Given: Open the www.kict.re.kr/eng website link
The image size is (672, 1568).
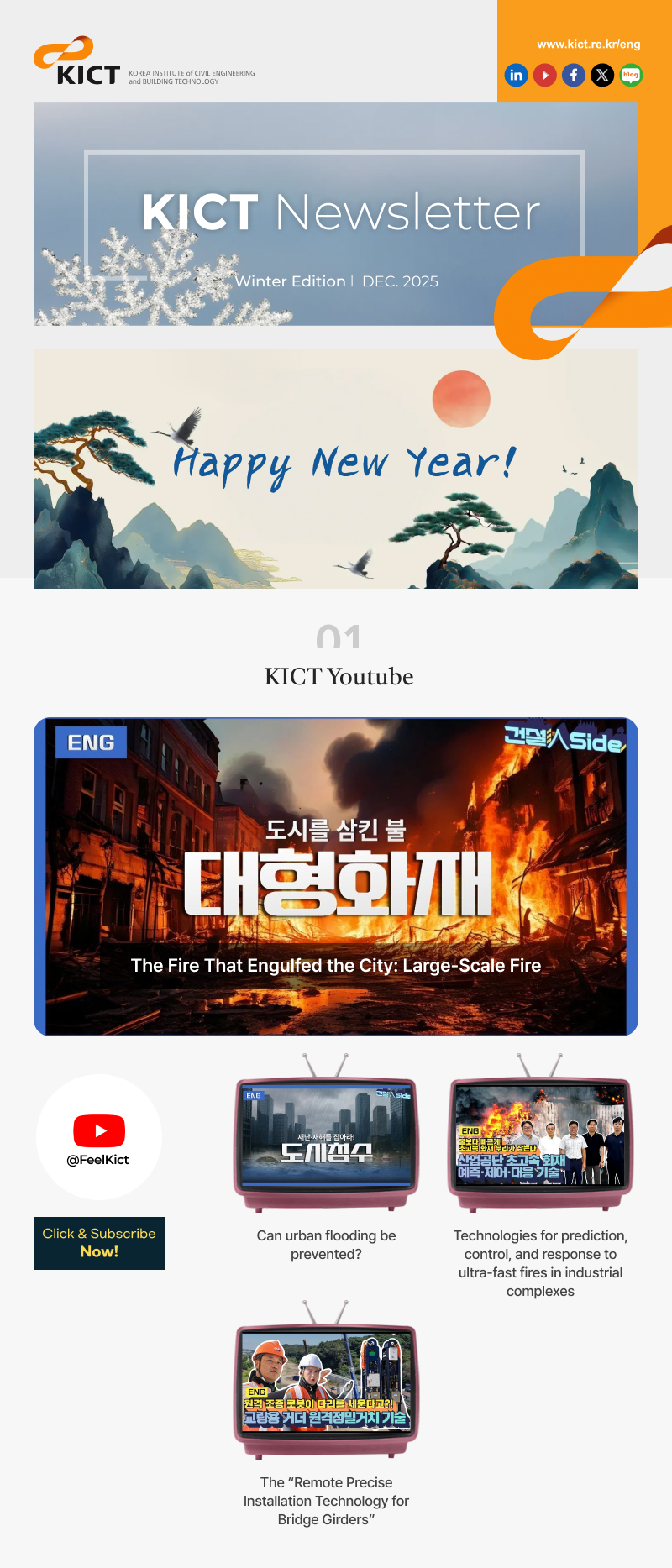Looking at the screenshot, I should pos(588,45).
